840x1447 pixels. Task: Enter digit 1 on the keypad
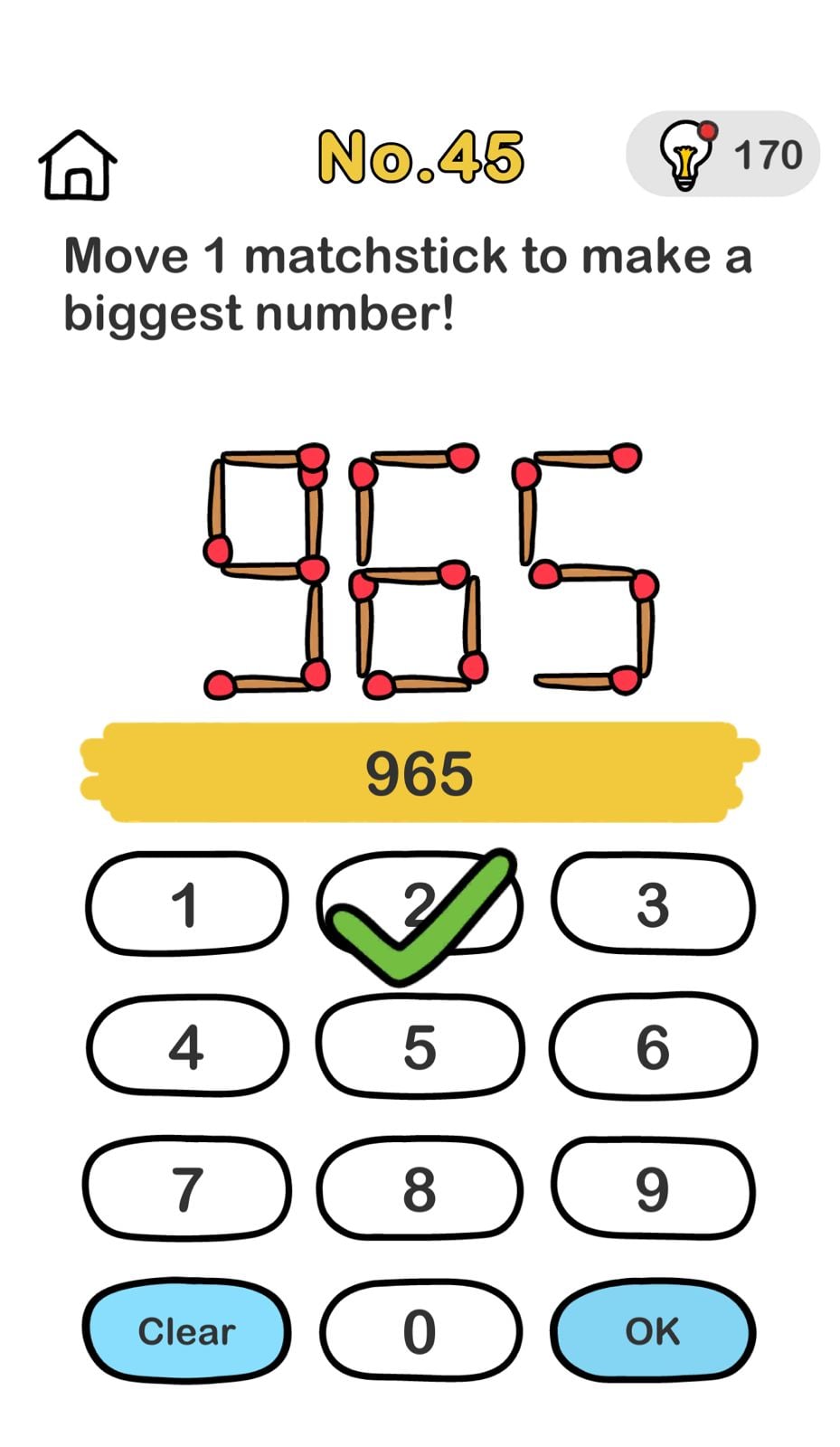[x=187, y=903]
